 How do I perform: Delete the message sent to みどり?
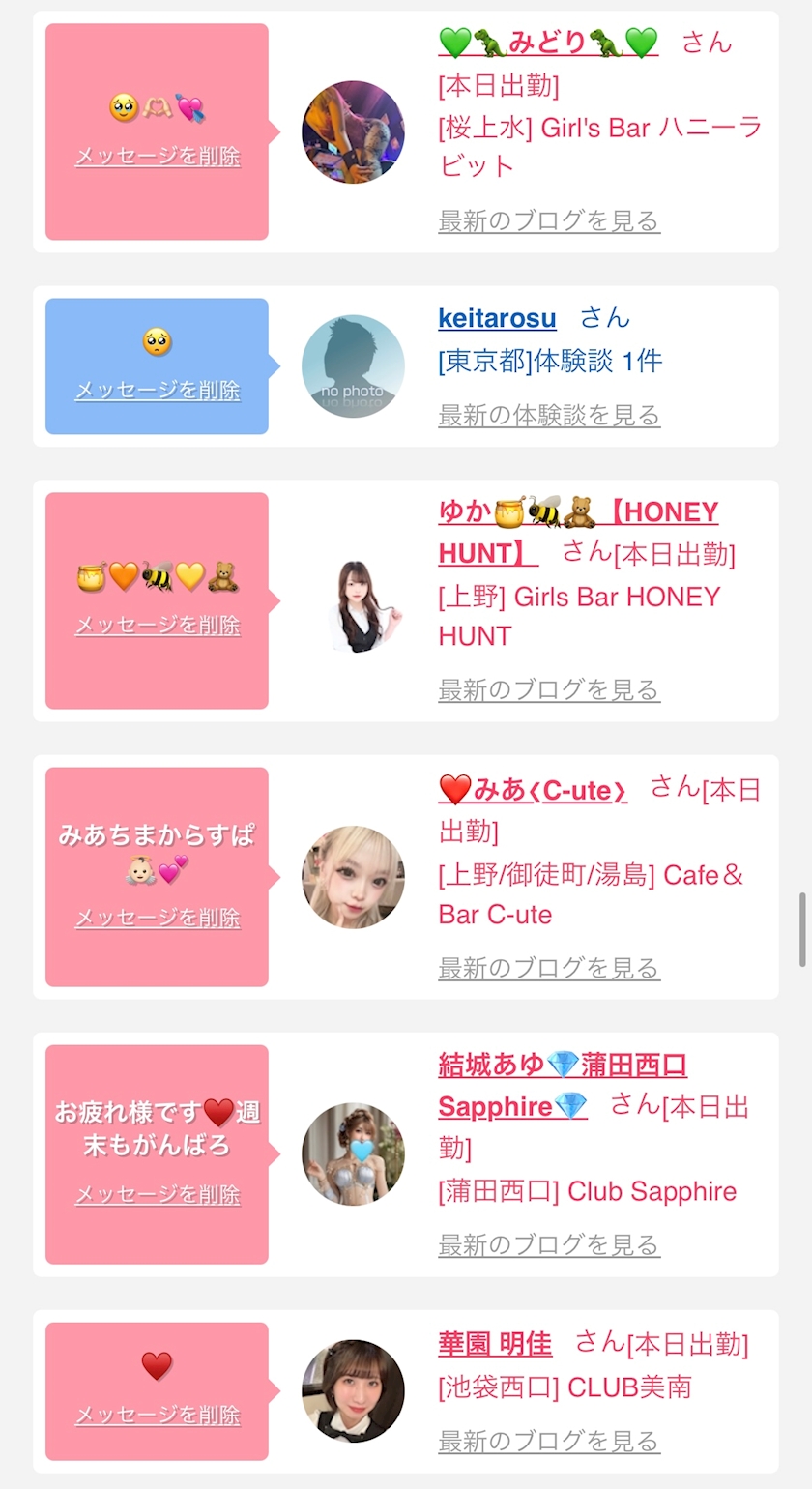click(158, 157)
